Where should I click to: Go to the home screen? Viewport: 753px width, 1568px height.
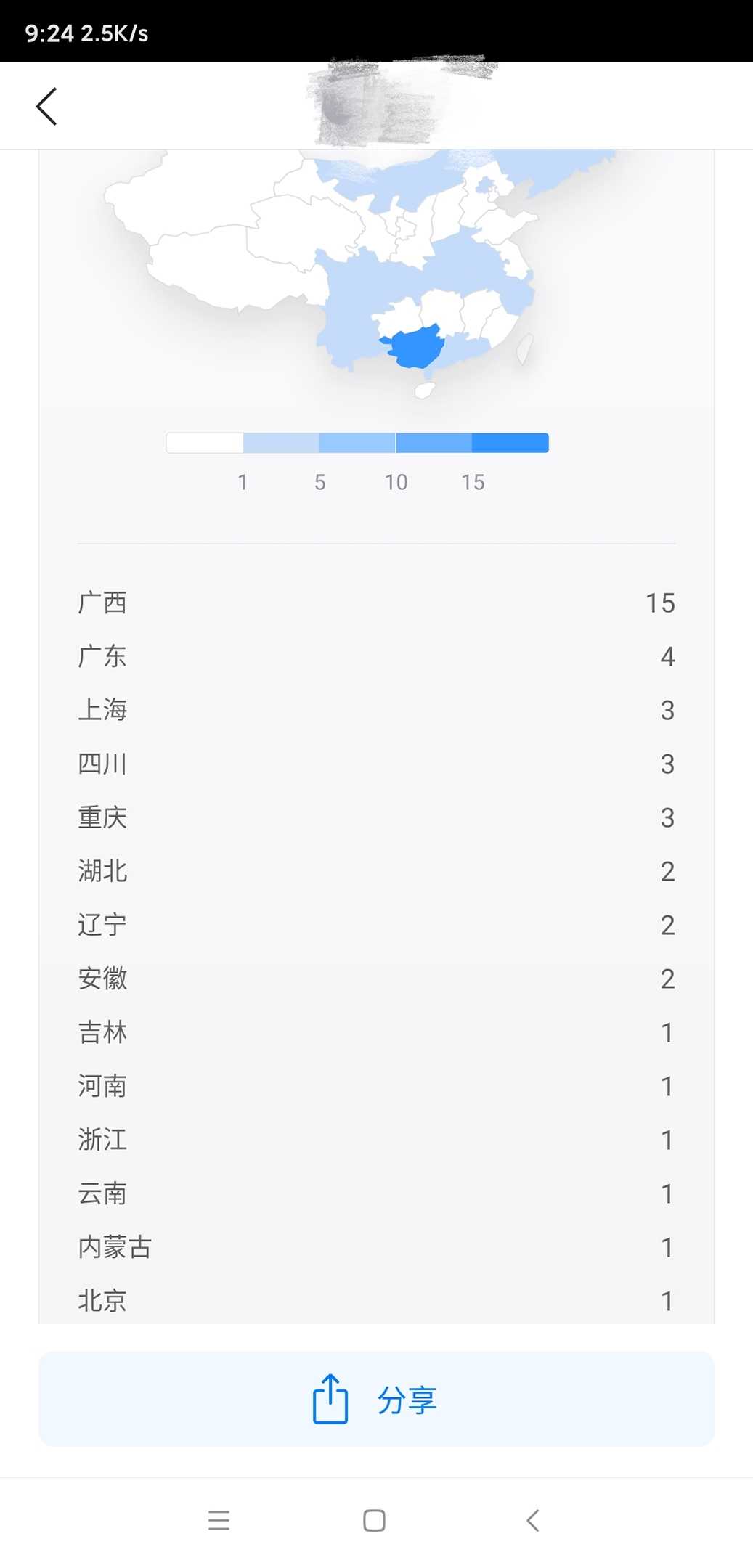click(374, 1520)
